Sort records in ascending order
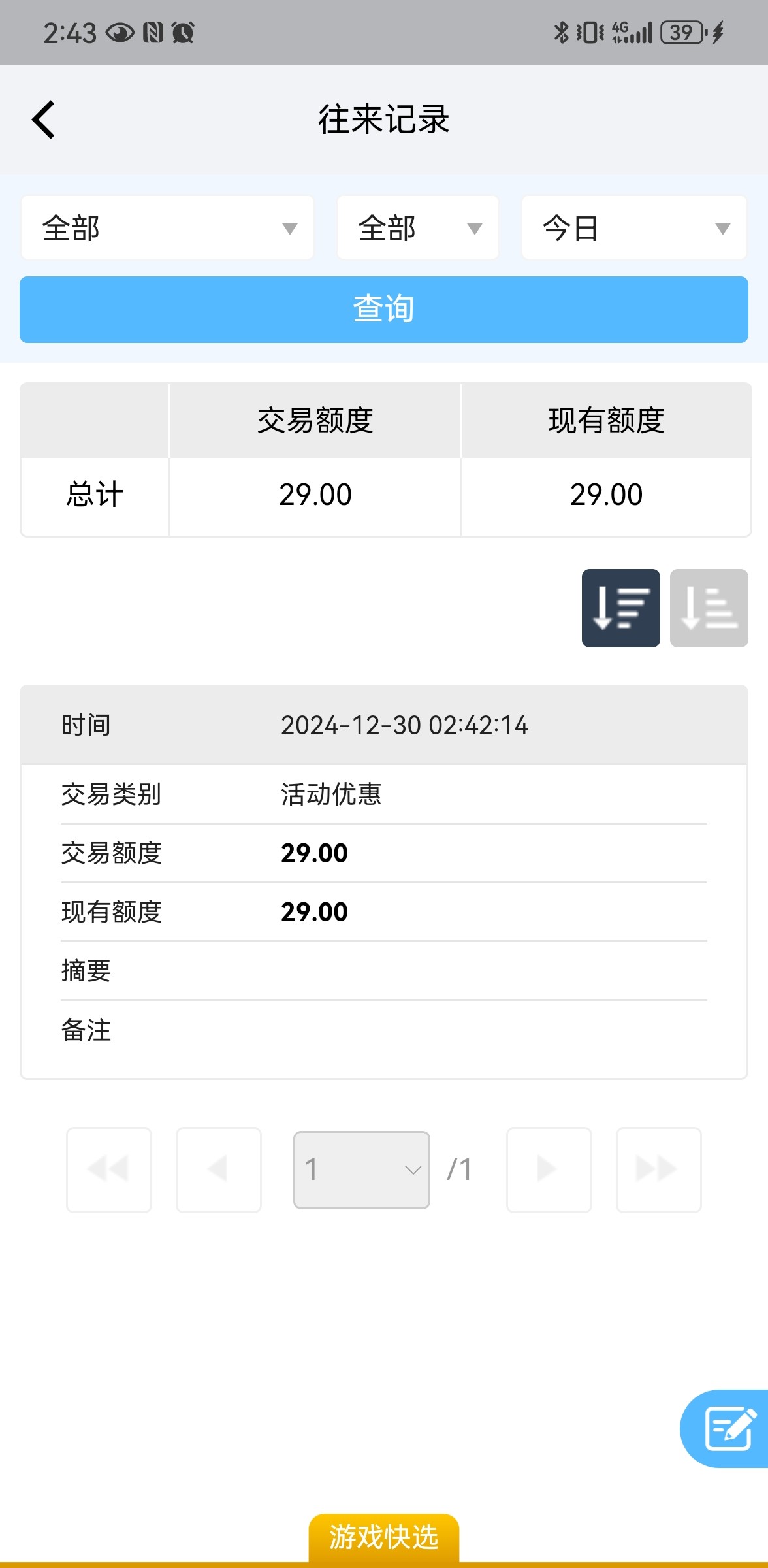The image size is (768, 1568). pos(709,608)
